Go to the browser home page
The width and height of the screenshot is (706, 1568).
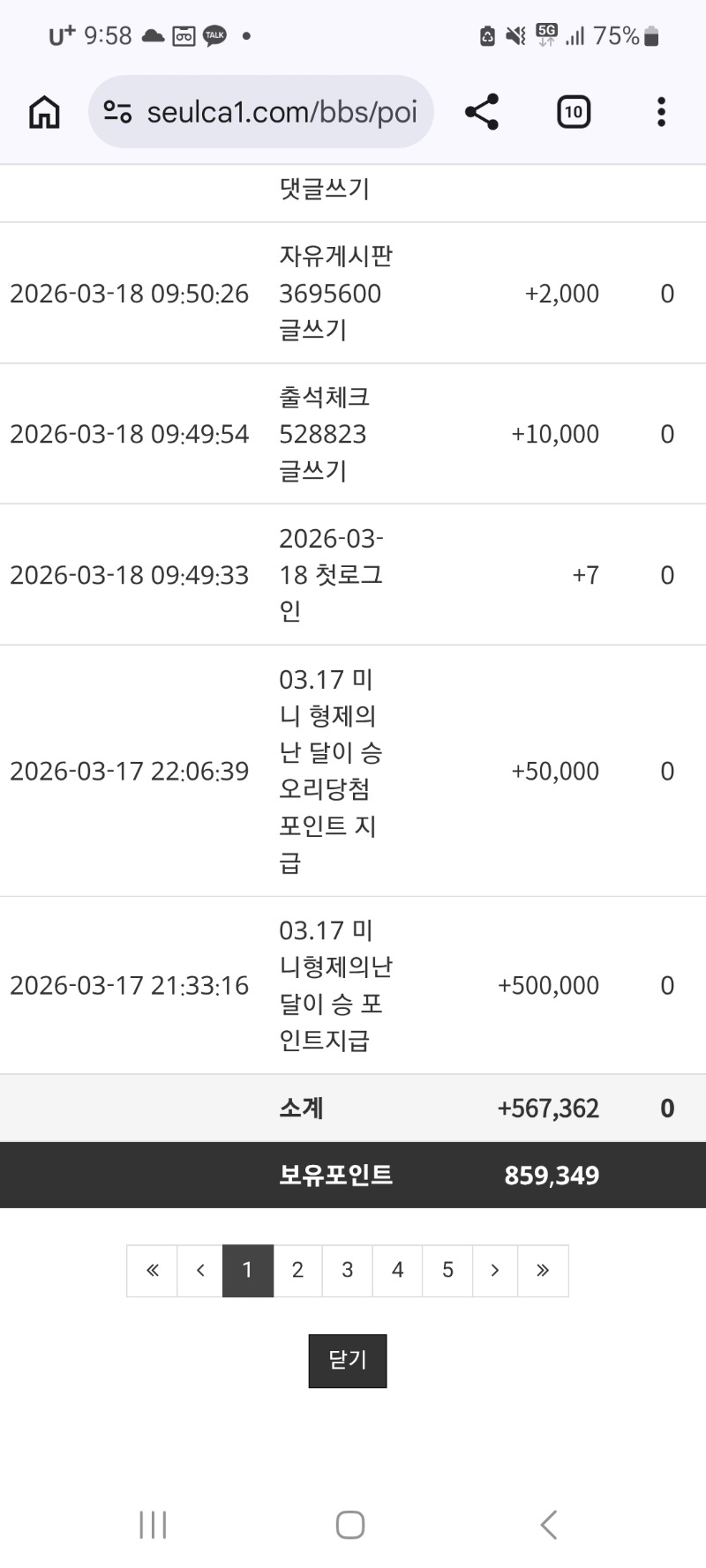pyautogui.click(x=44, y=112)
